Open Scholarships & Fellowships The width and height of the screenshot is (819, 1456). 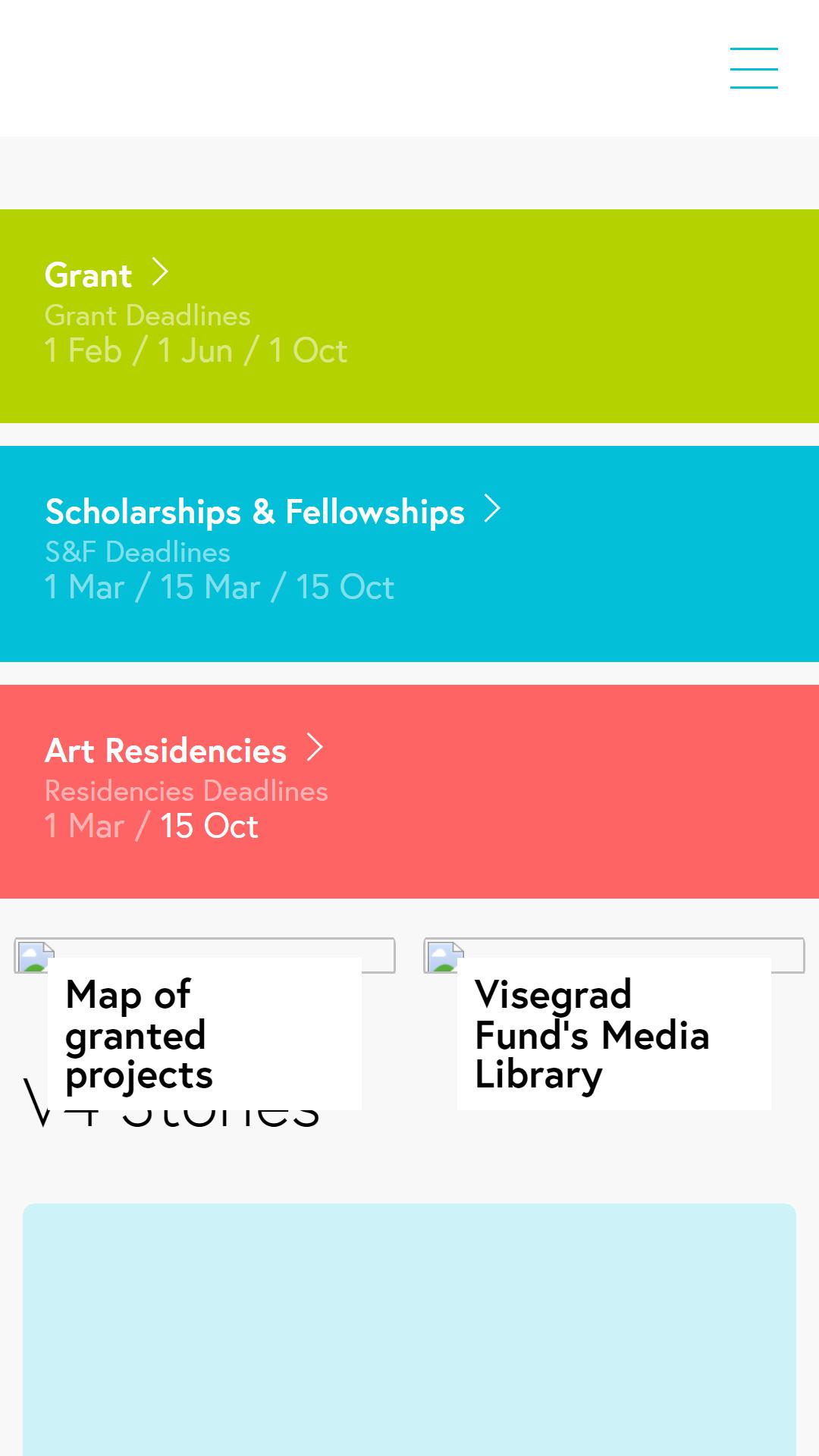[273, 511]
